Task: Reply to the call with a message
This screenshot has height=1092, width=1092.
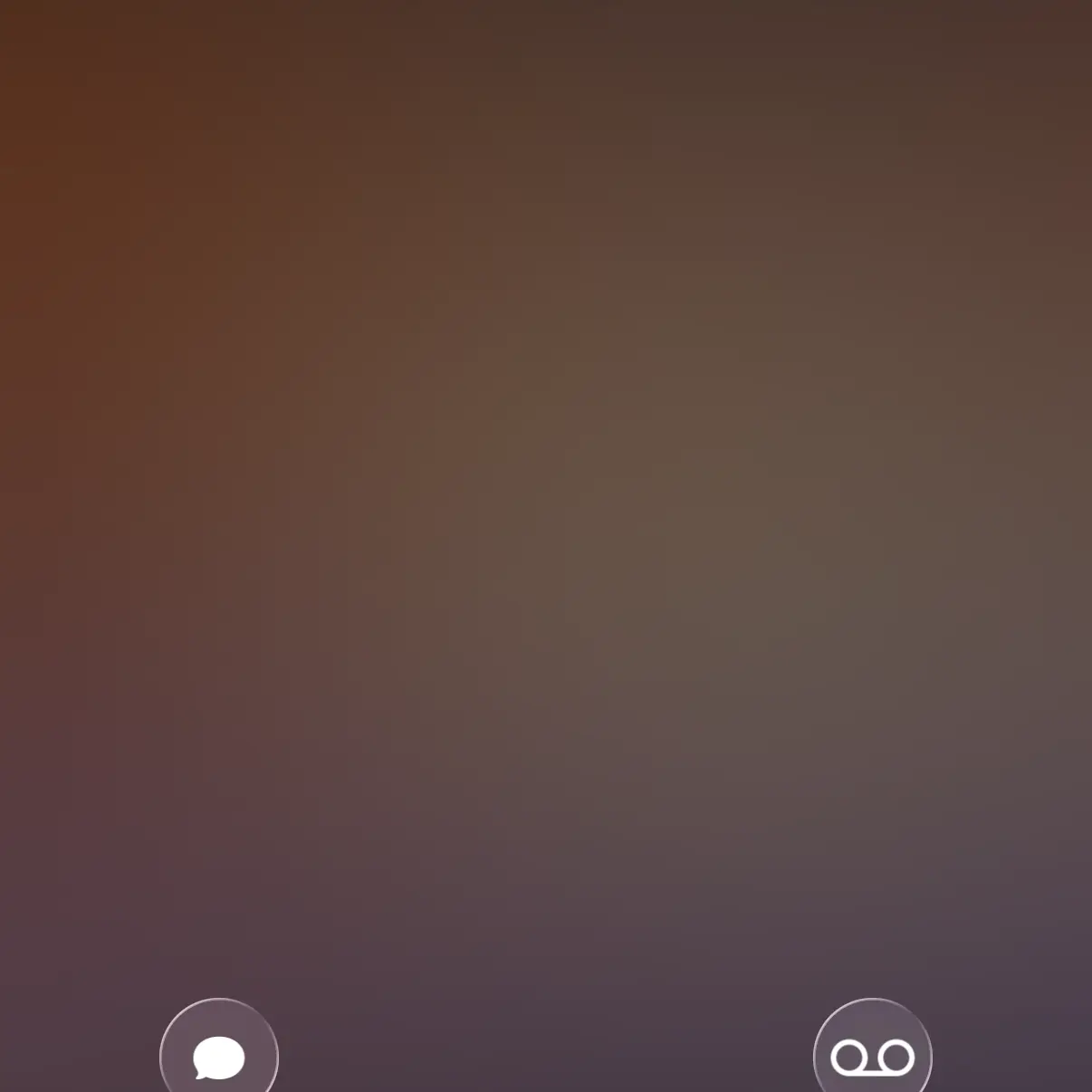Action: pos(219,1056)
